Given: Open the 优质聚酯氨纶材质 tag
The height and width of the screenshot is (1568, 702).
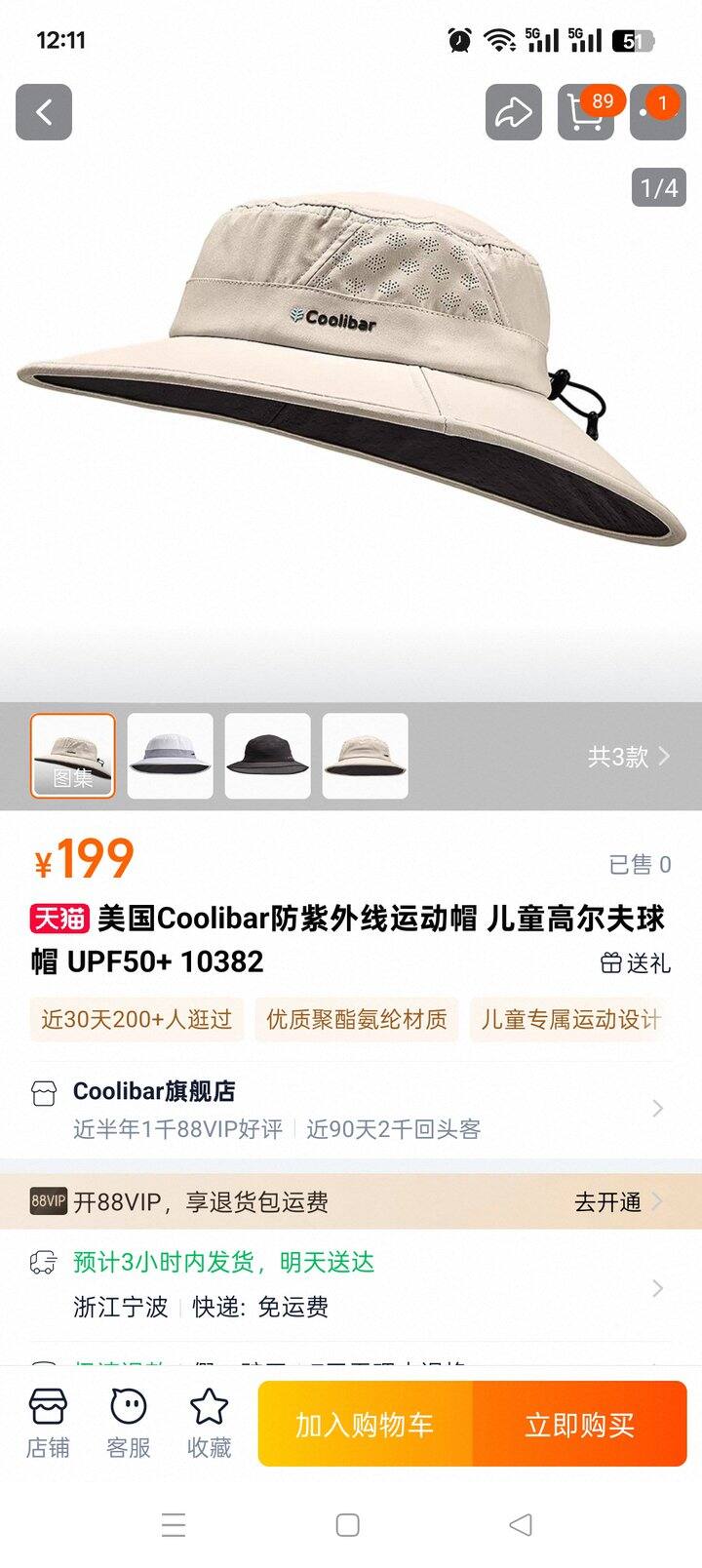Looking at the screenshot, I should pos(357,1020).
